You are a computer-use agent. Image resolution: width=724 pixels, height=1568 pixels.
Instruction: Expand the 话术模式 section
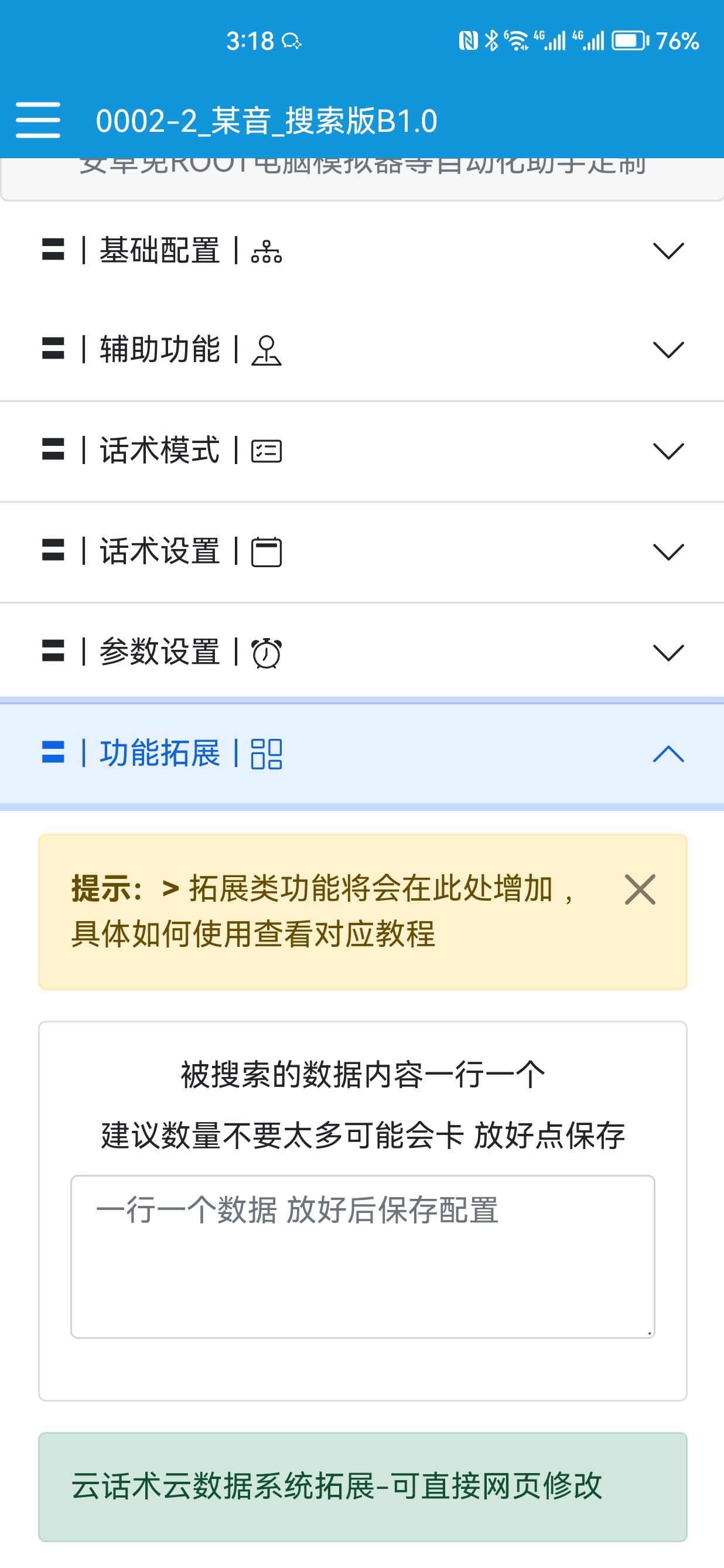point(362,451)
